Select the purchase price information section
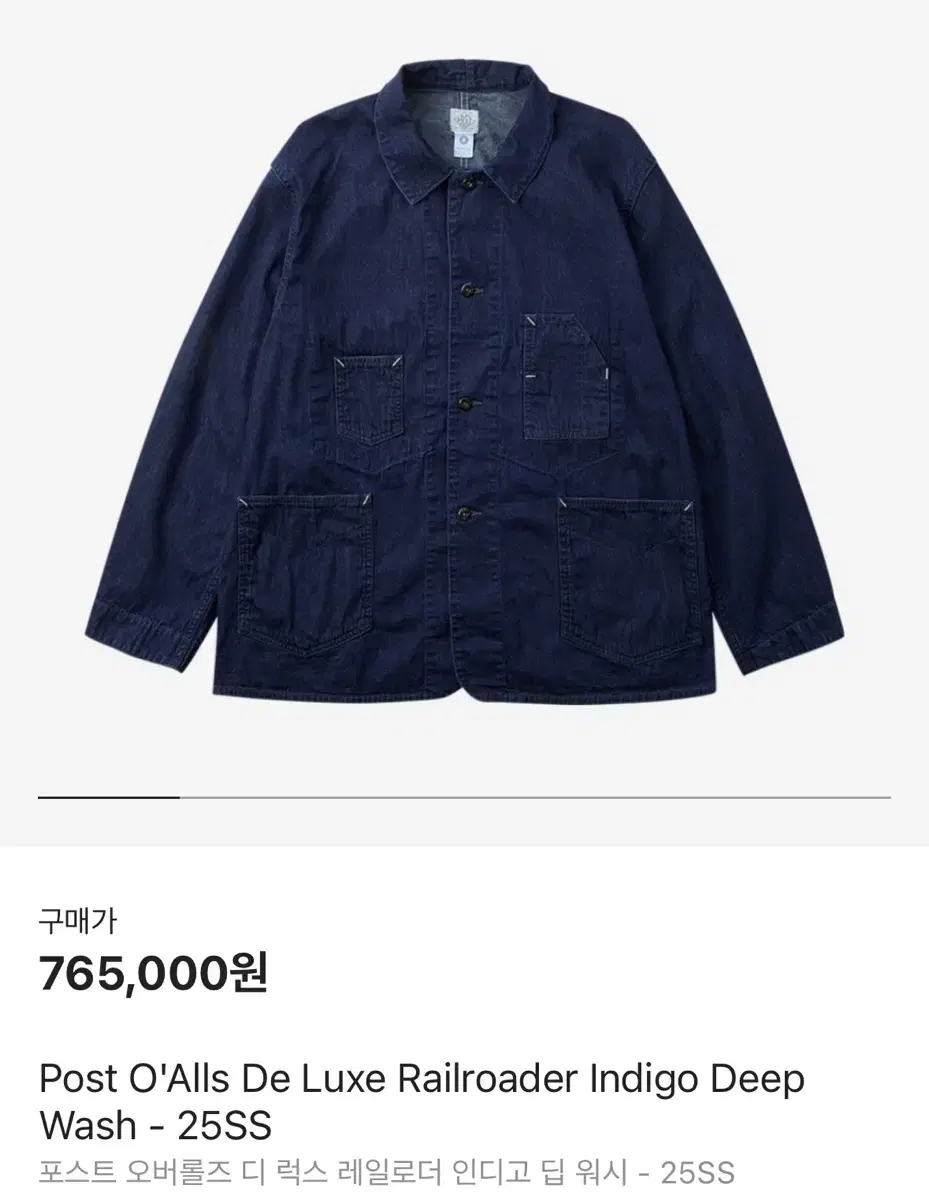The height and width of the screenshot is (1200, 929). [150, 950]
